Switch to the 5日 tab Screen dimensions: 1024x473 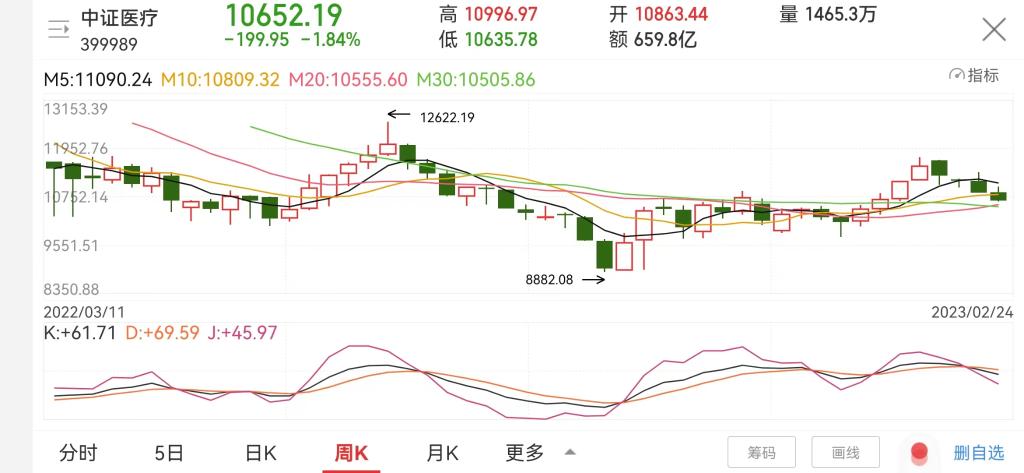coord(169,452)
